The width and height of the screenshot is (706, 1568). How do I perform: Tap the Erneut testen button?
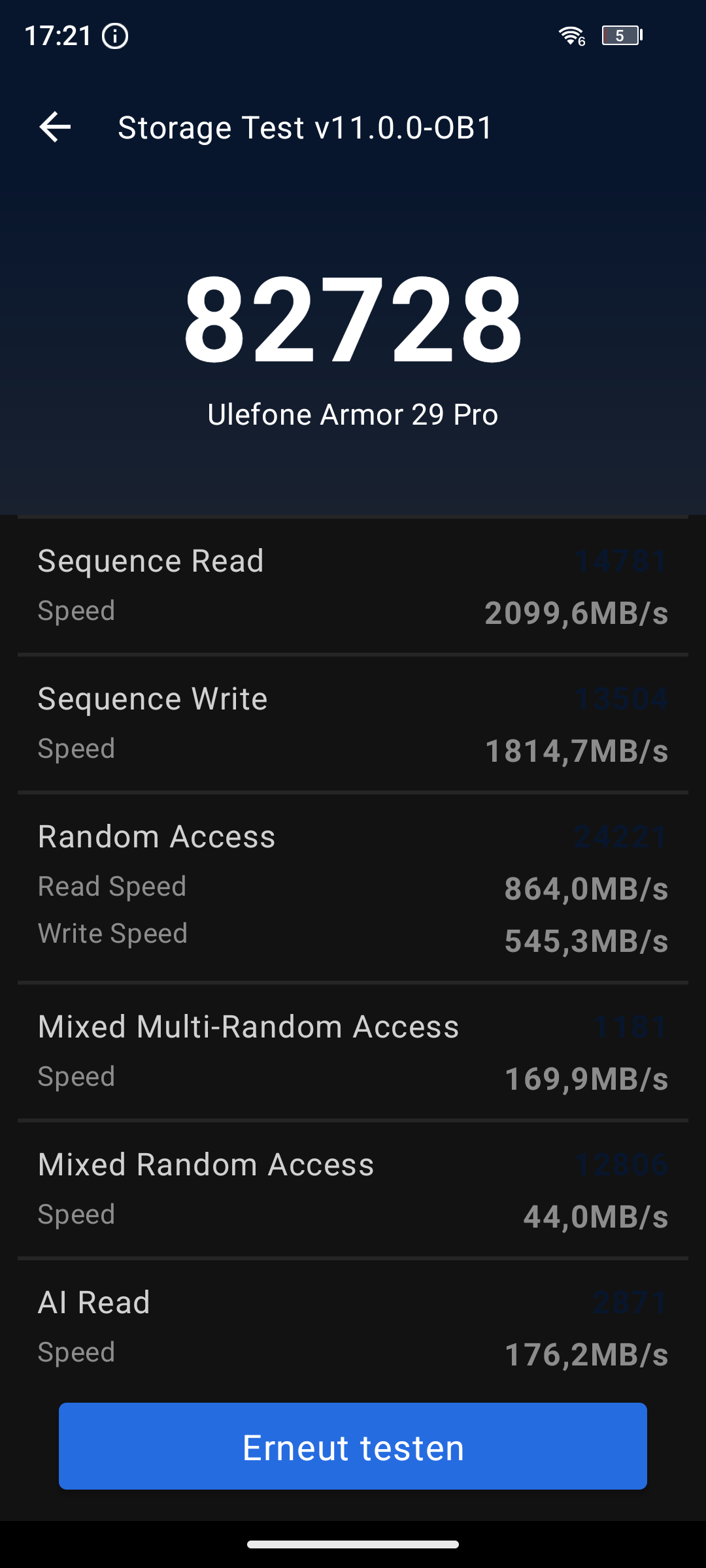[353, 1446]
